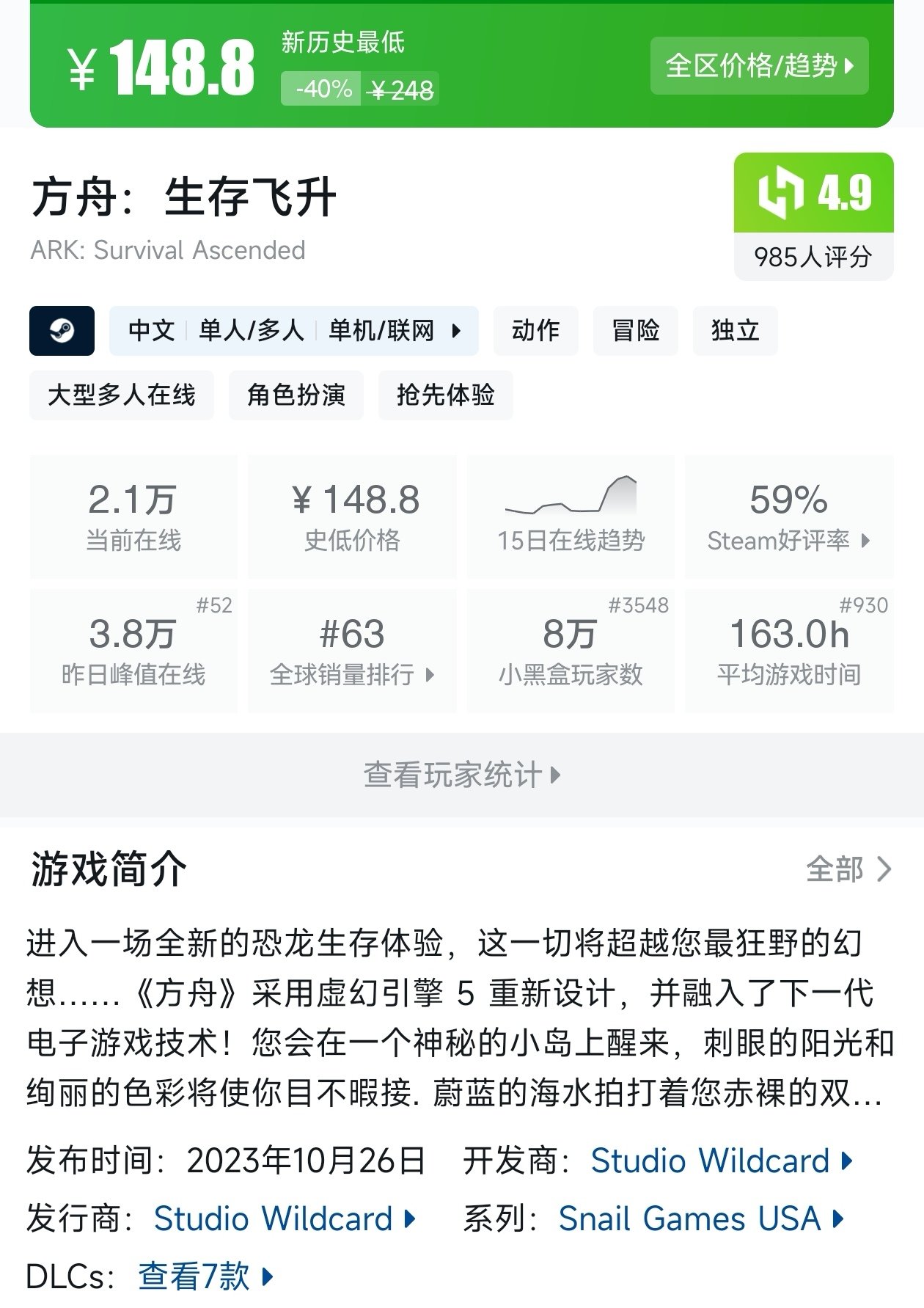Open the 15日在线趋势 chart
Image resolution: width=924 pixels, height=1308 pixels.
point(571,516)
